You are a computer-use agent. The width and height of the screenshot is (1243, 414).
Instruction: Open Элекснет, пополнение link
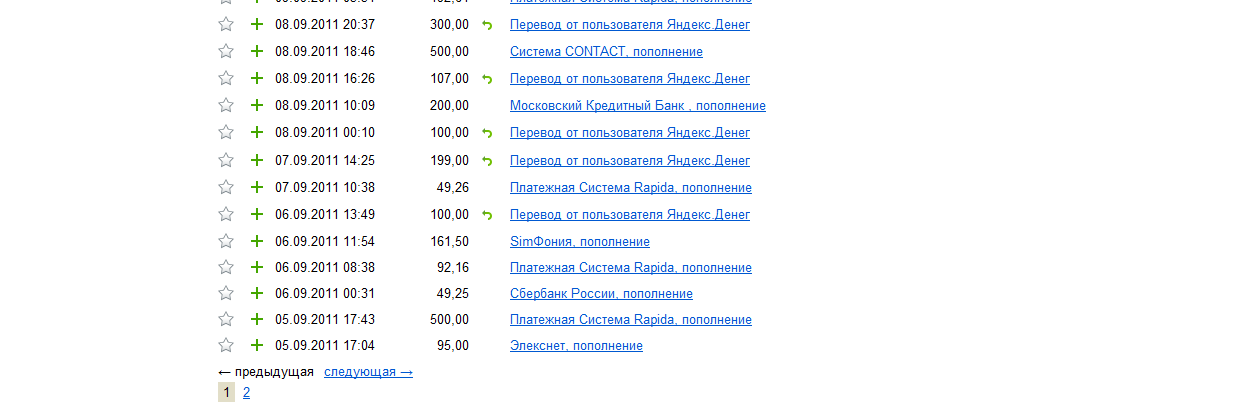tap(576, 345)
